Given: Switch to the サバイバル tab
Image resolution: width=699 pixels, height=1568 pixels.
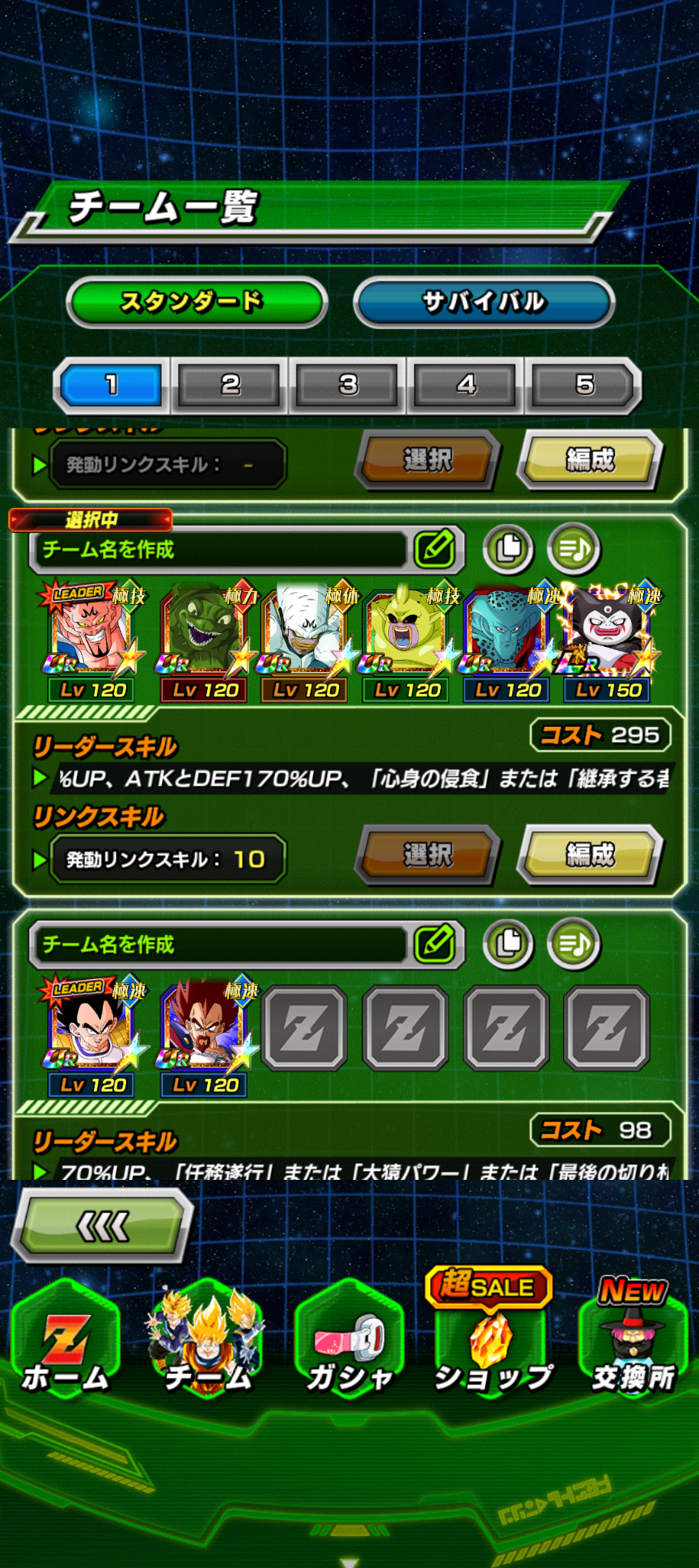Looking at the screenshot, I should pyautogui.click(x=484, y=302).
